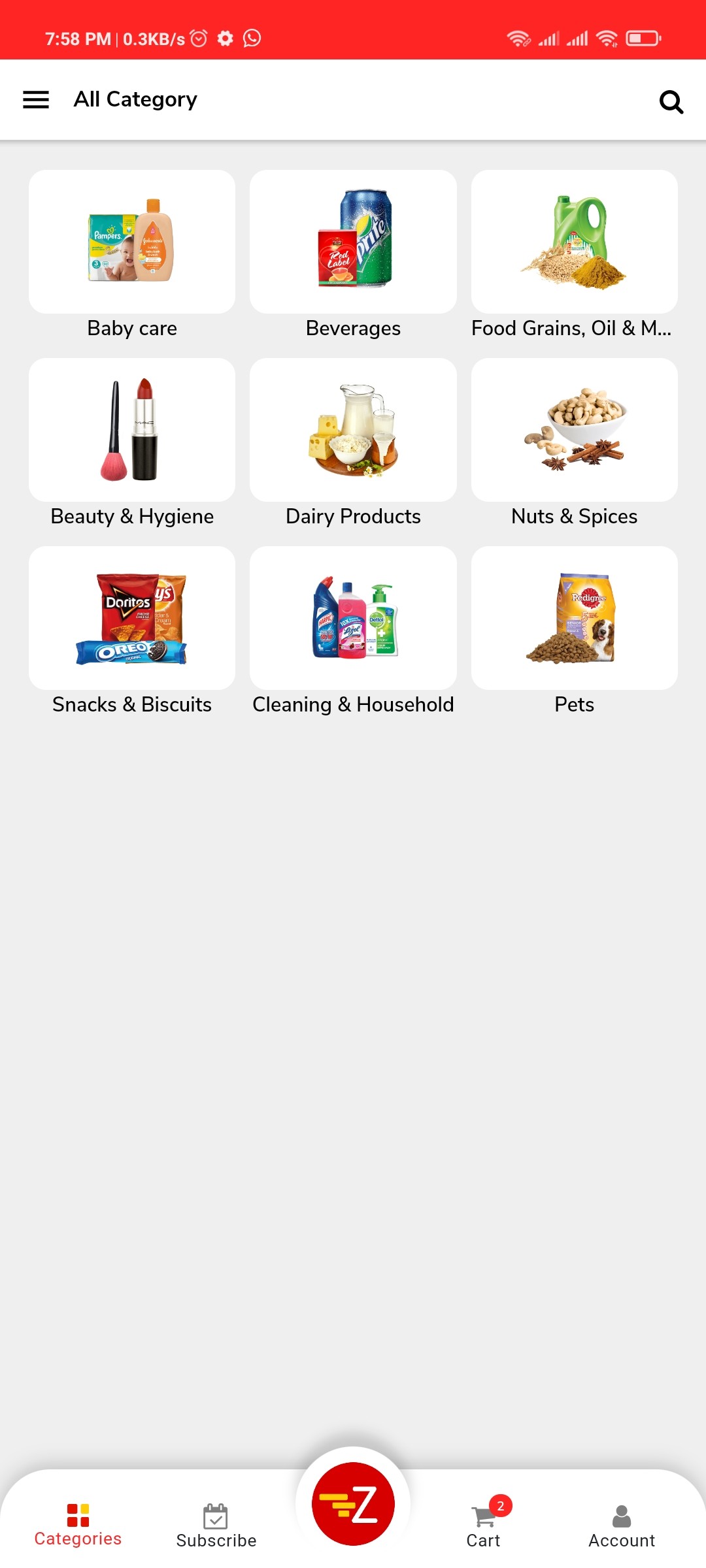This screenshot has width=706, height=1568.
Task: Open Nuts & Spices category
Action: [x=574, y=430]
